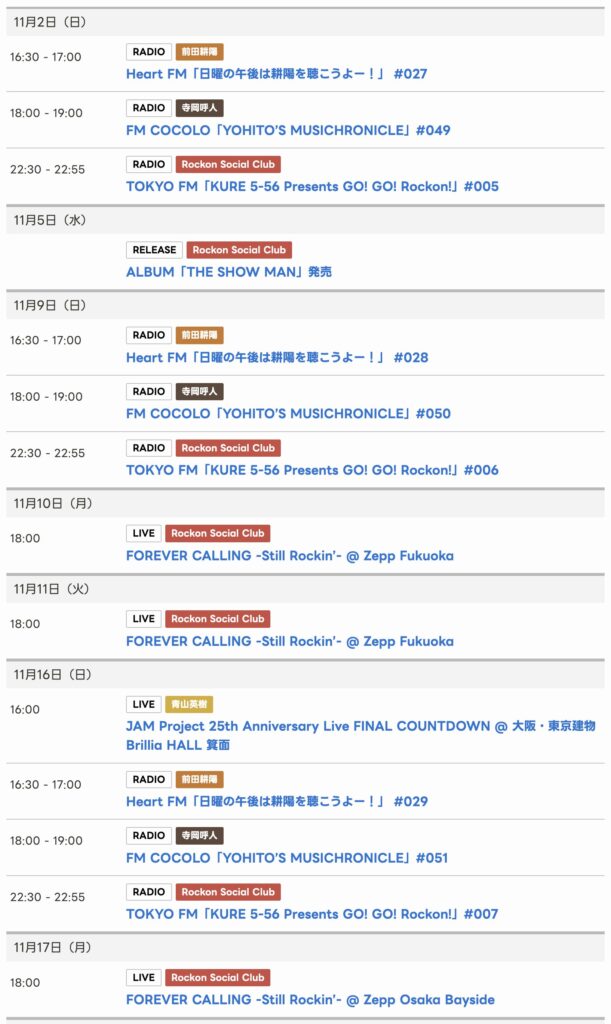Viewport: 611px width, 1024px height.
Task: Open Heart FM radio show #028 link
Action: 277,357
